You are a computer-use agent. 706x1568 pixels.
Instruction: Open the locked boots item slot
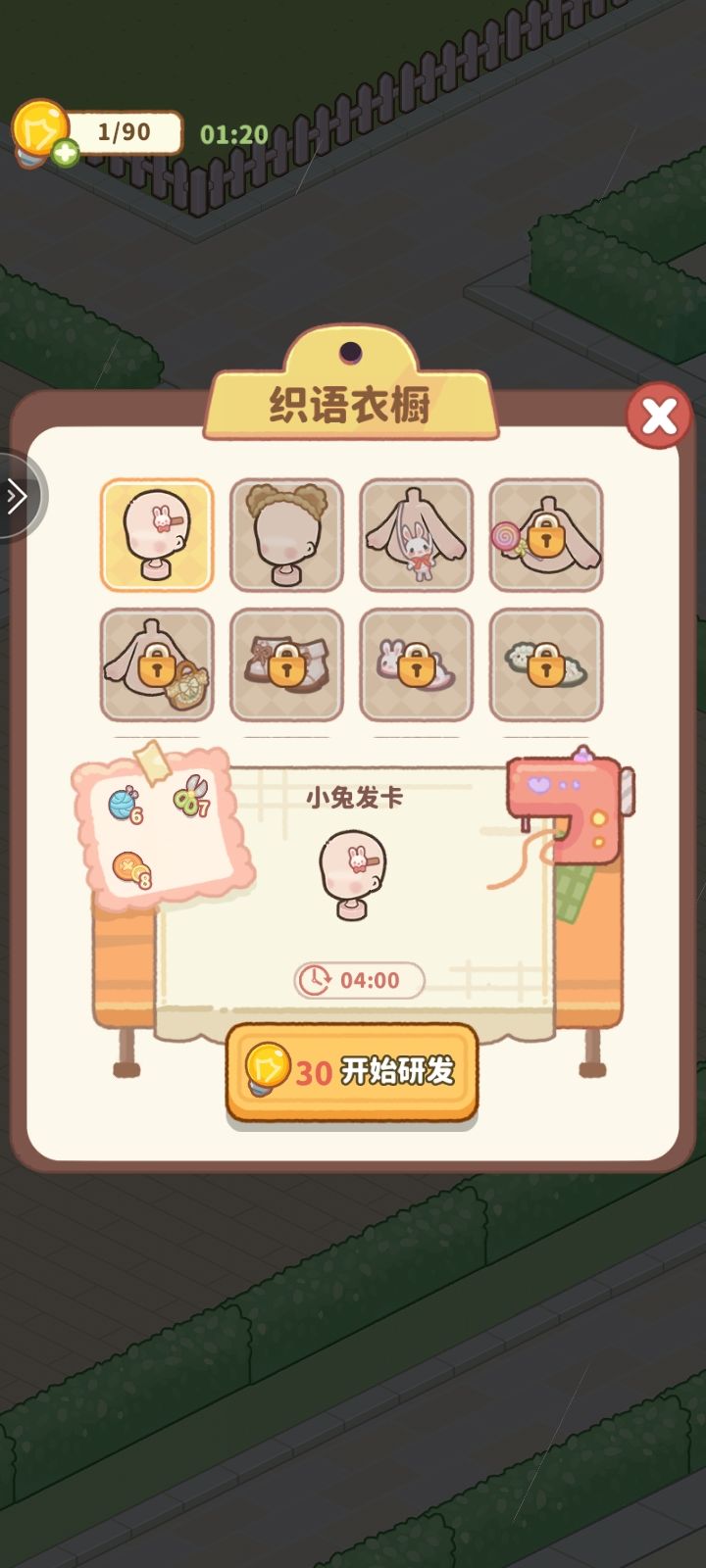pos(285,664)
